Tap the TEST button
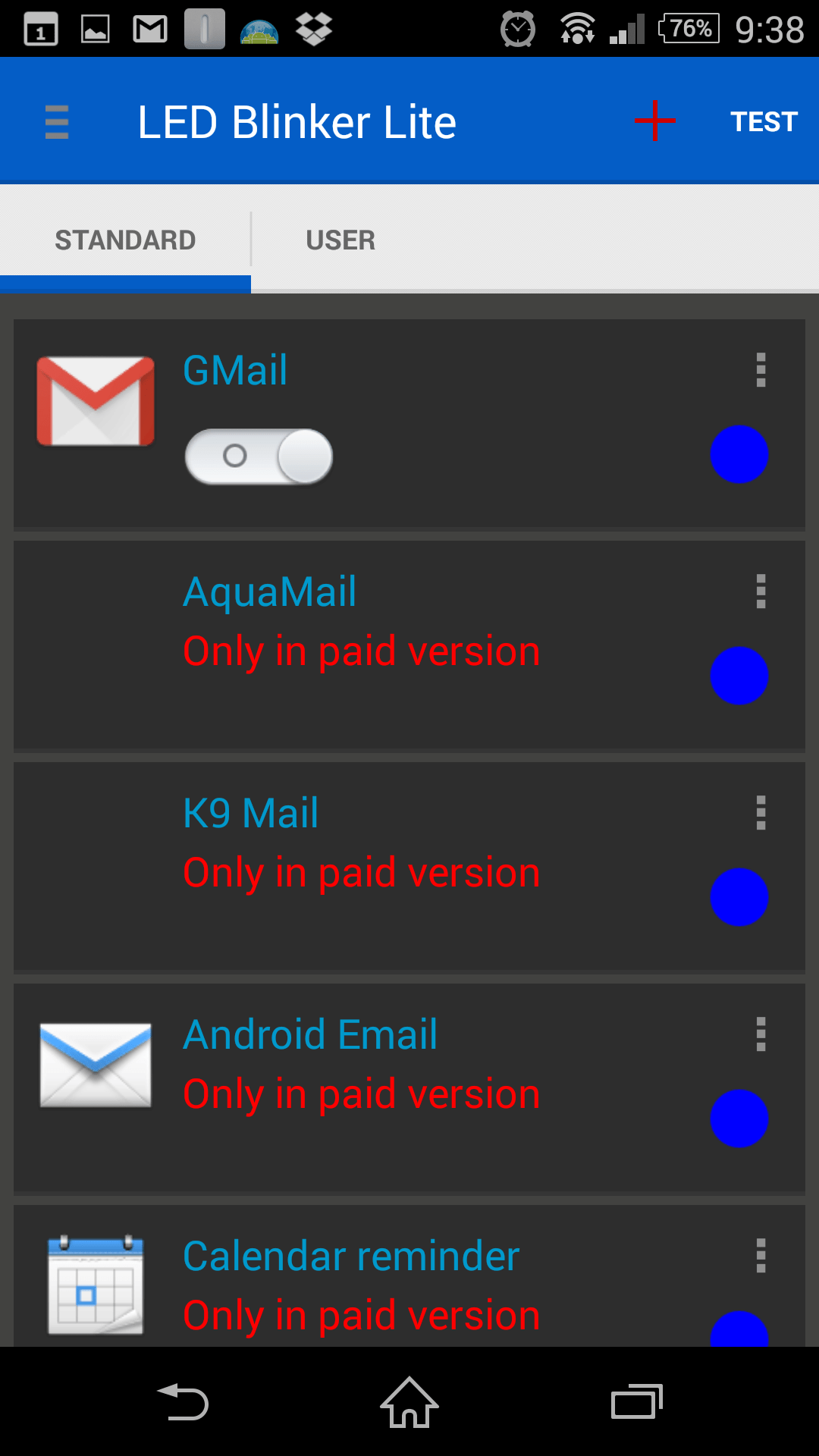 pyautogui.click(x=764, y=122)
